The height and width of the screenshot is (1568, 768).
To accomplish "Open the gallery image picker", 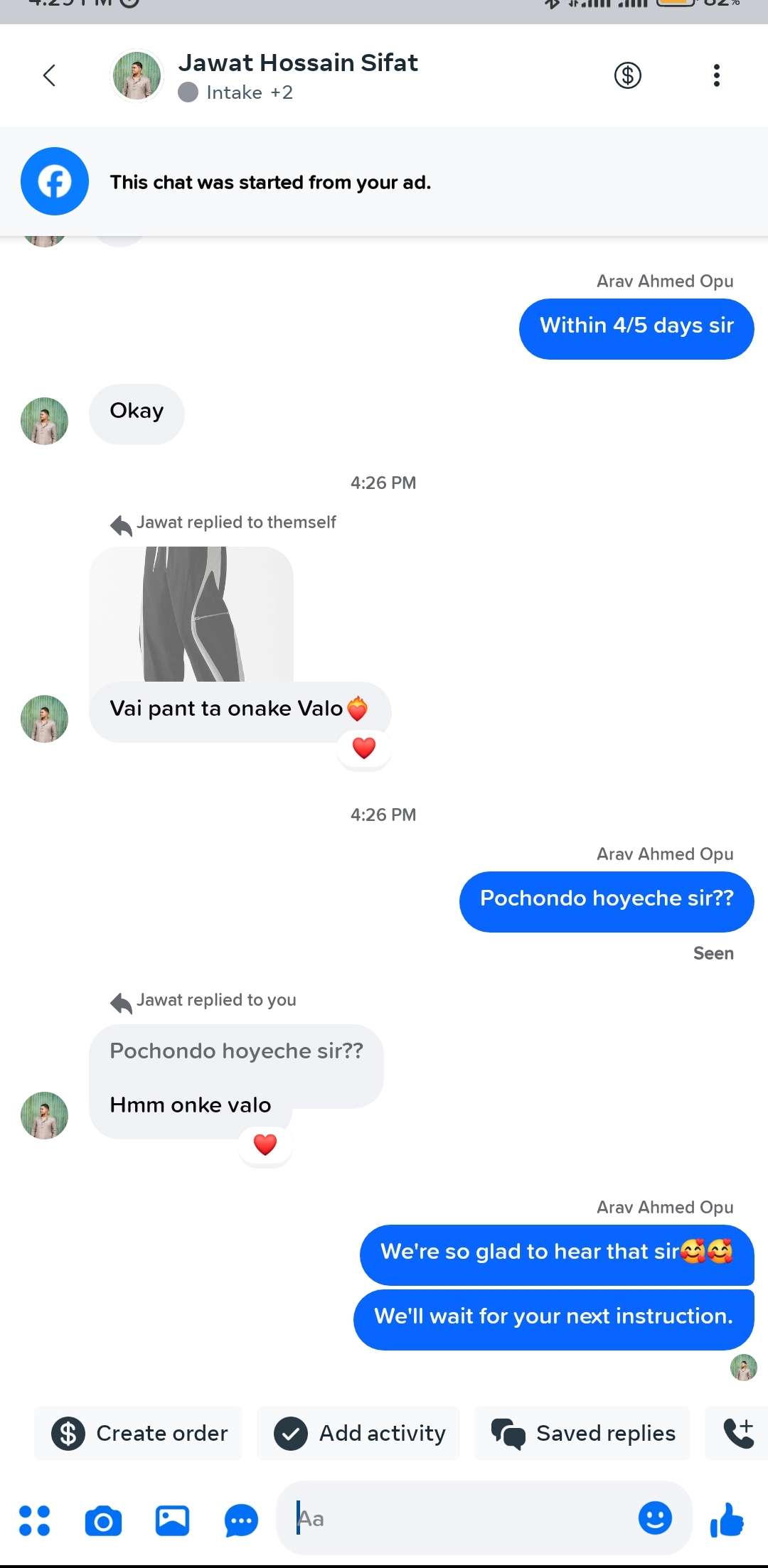I will [x=172, y=1520].
